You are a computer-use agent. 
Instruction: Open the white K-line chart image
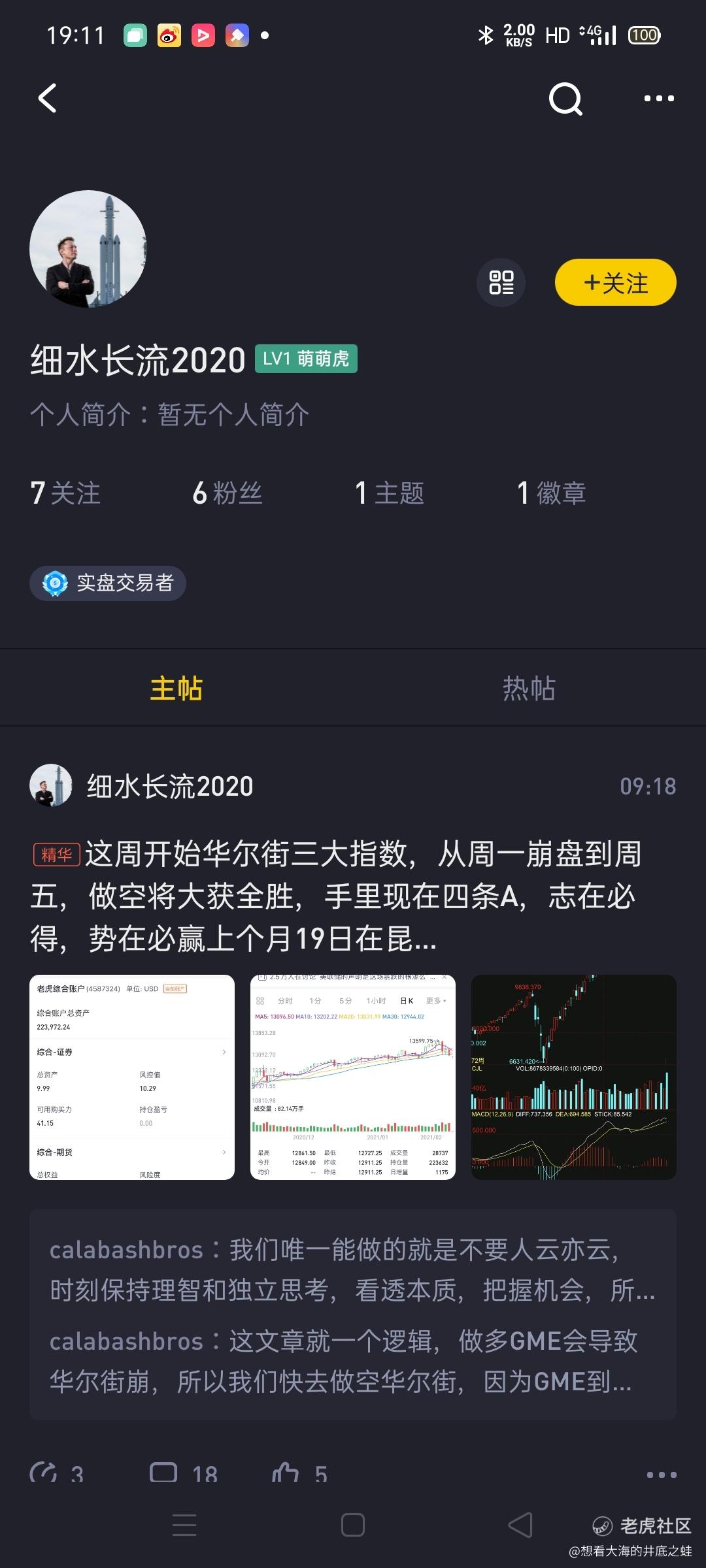(353, 1077)
